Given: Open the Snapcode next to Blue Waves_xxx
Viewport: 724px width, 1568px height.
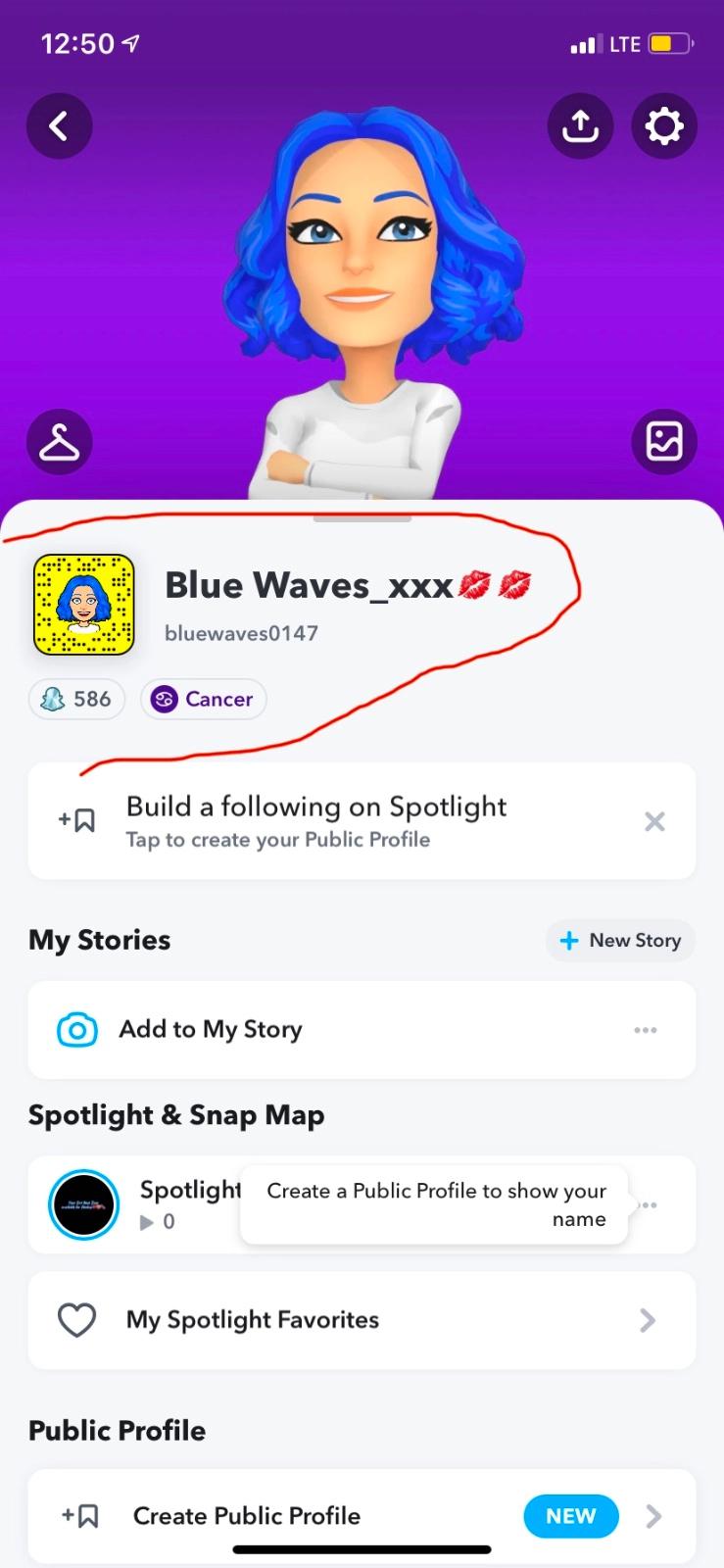Looking at the screenshot, I should [84, 605].
